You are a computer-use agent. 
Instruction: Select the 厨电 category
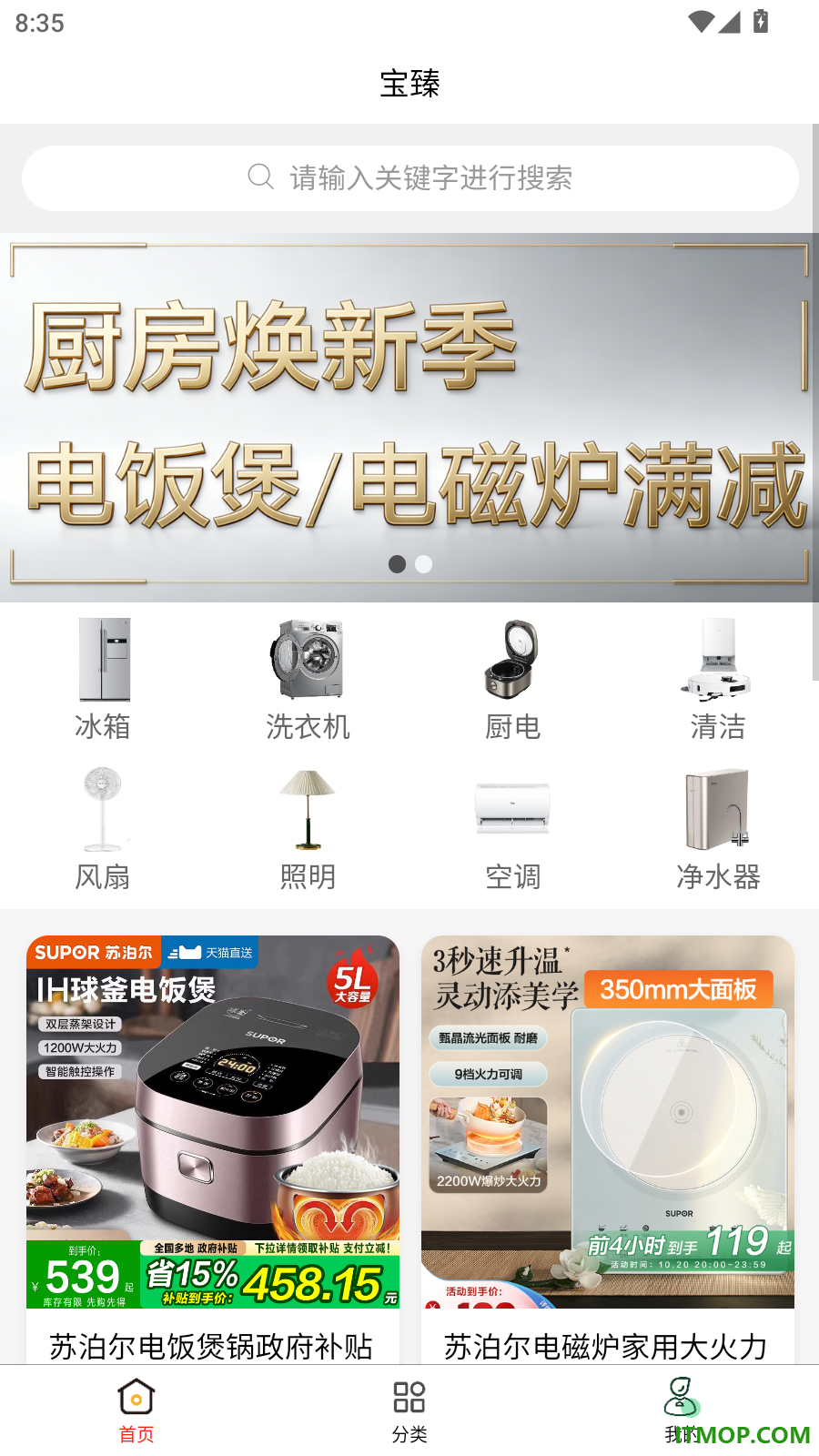point(512,679)
